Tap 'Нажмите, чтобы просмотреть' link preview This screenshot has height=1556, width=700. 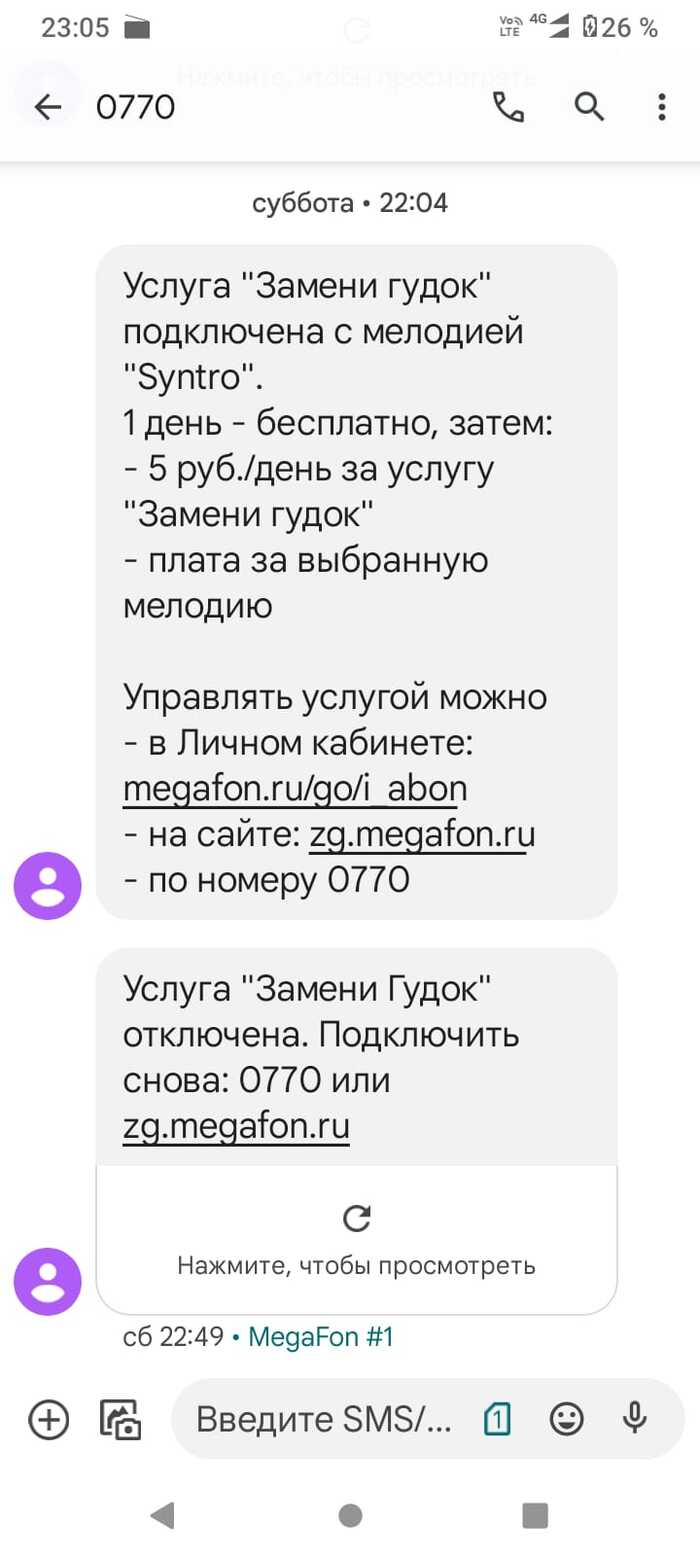[356, 1240]
